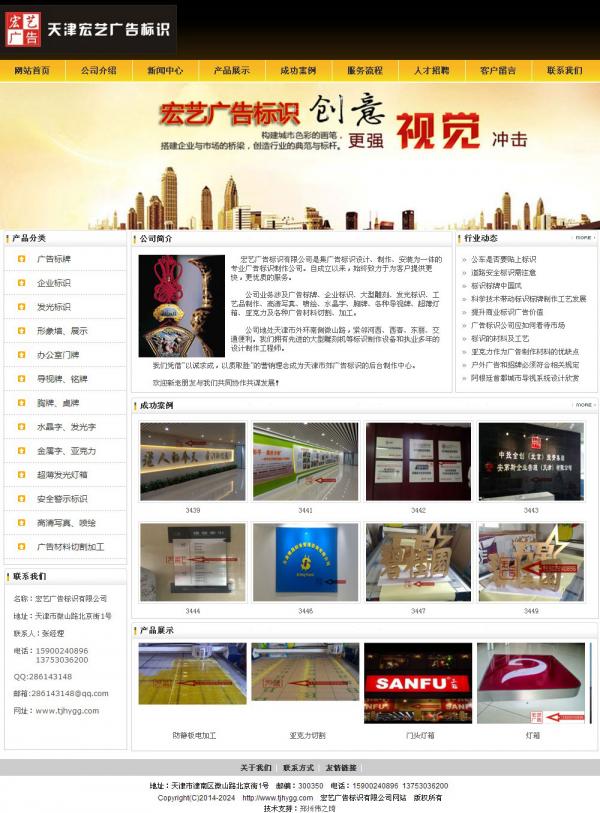Screen dimensions: 600x813
Task: Open the 办公室门牌 category
Action: (x=58, y=355)
